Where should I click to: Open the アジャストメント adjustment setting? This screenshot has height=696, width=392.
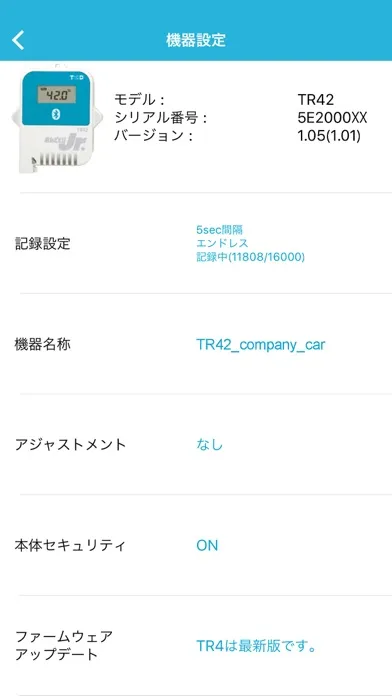196,444
